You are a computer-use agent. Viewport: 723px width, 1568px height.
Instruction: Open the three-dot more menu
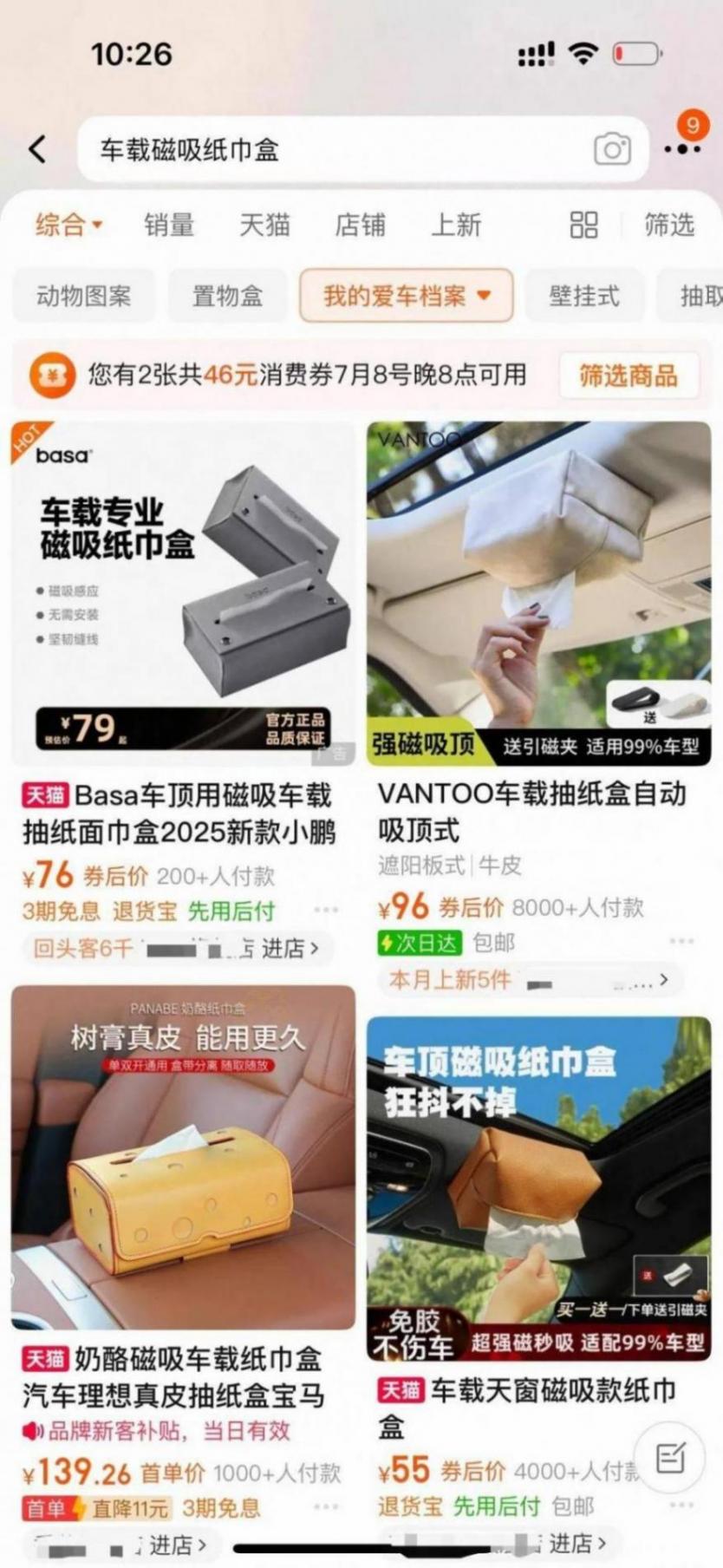point(683,149)
